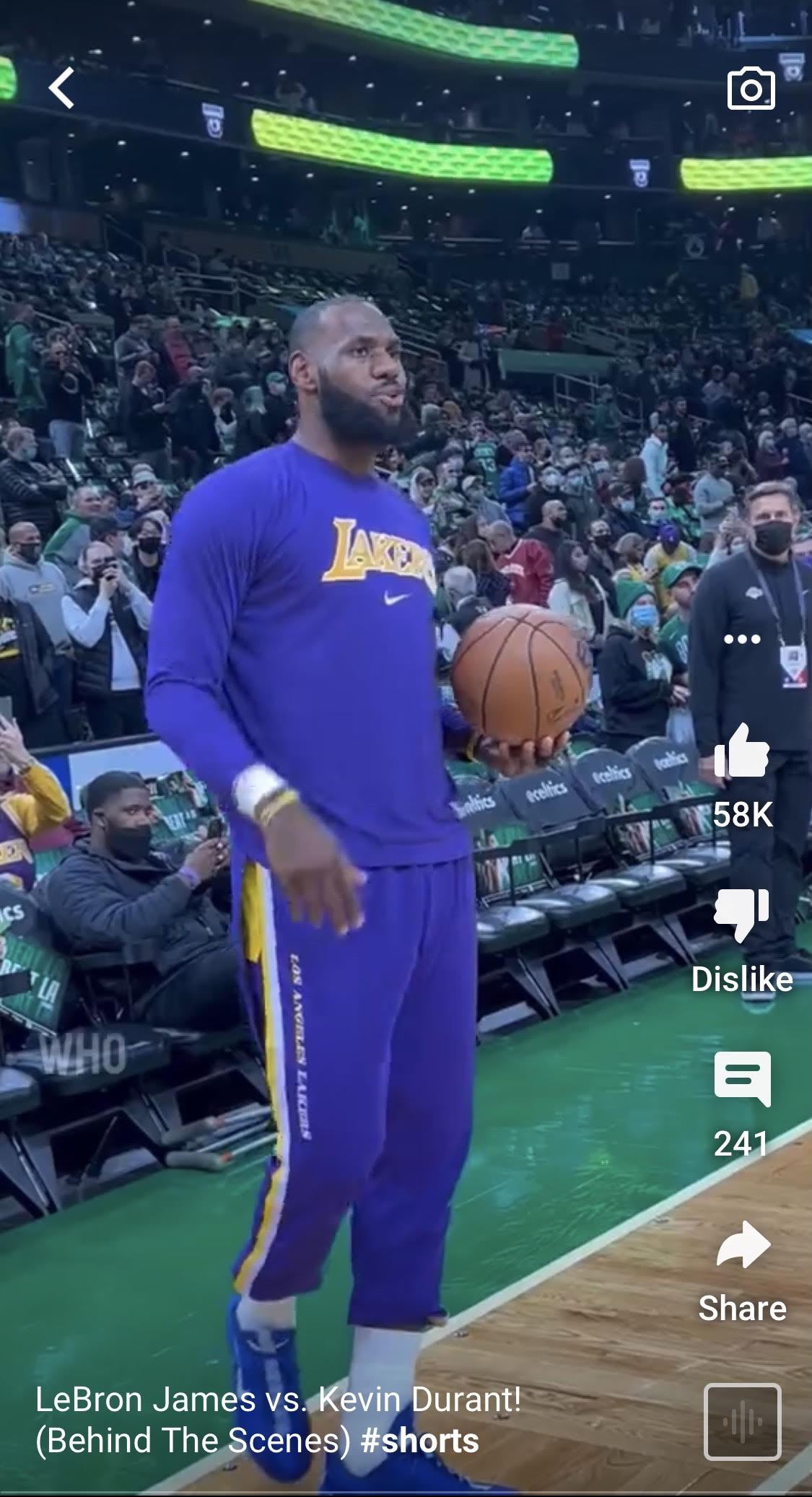Image resolution: width=812 pixels, height=1497 pixels.
Task: Open the sound used in this Short
Action: (742, 1422)
